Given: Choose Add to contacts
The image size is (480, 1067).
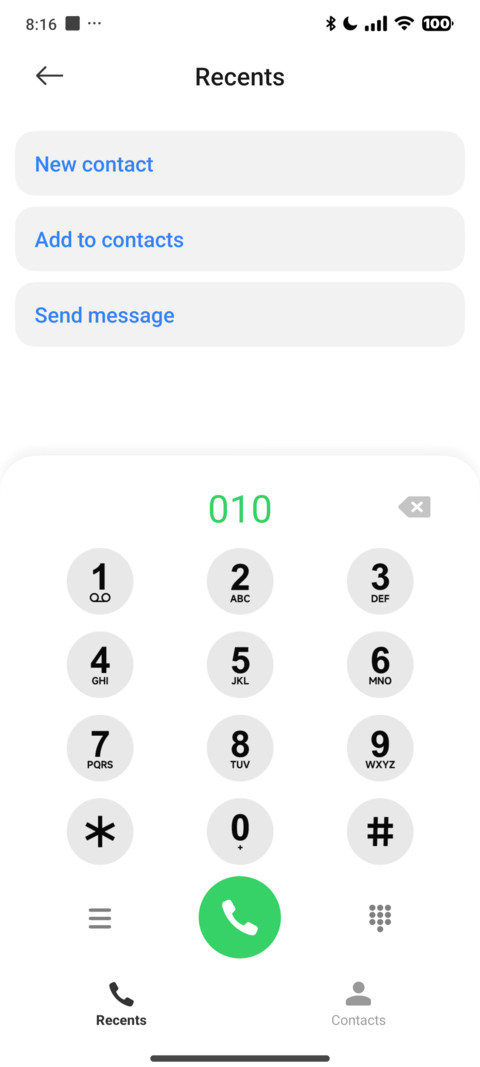Looking at the screenshot, I should (x=240, y=240).
